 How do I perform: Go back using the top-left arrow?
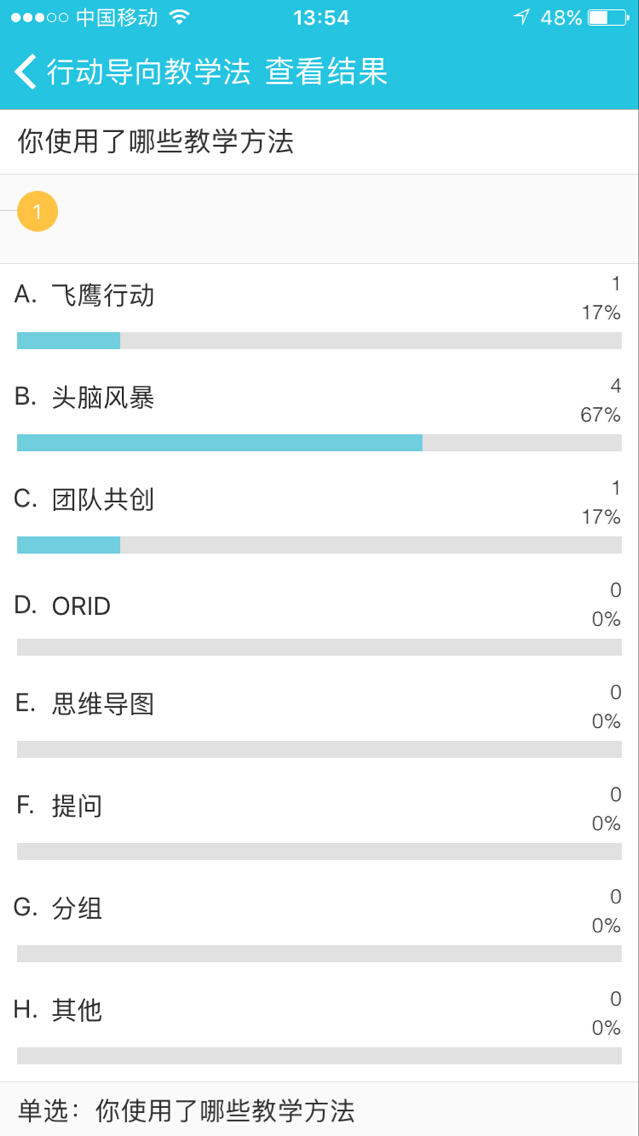25,72
